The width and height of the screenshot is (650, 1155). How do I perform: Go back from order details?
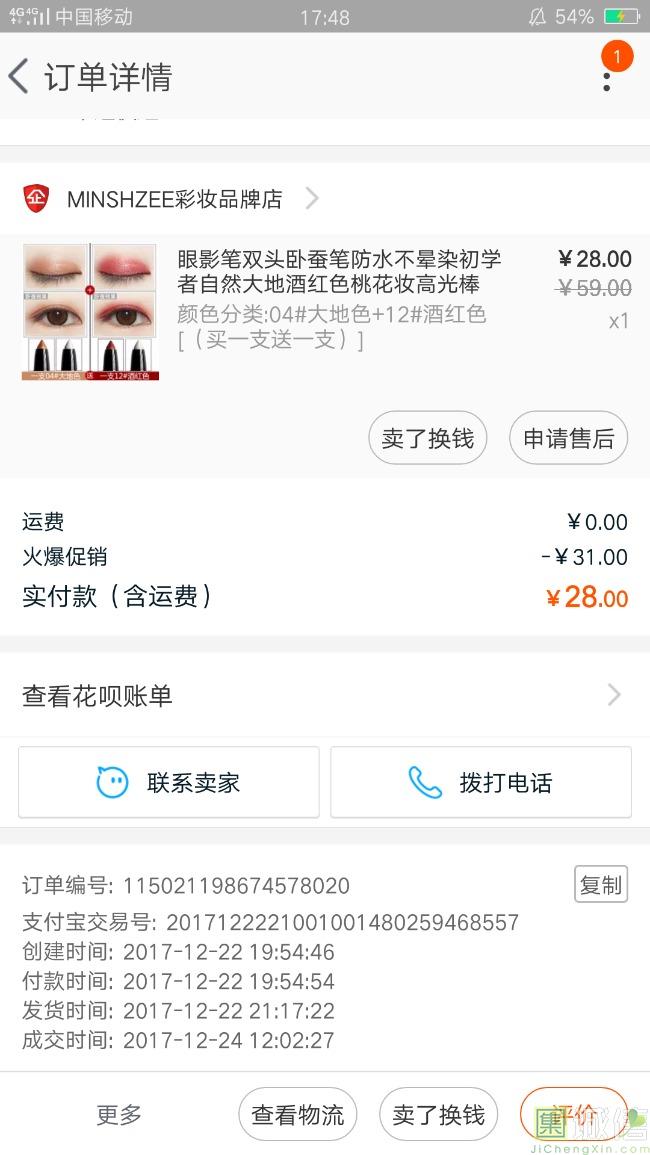tap(20, 77)
